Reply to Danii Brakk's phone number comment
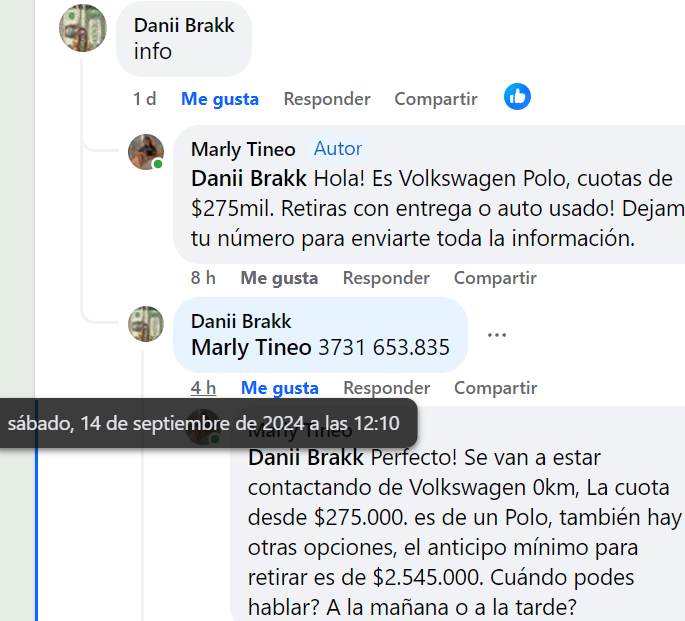685x621 pixels. [386, 388]
